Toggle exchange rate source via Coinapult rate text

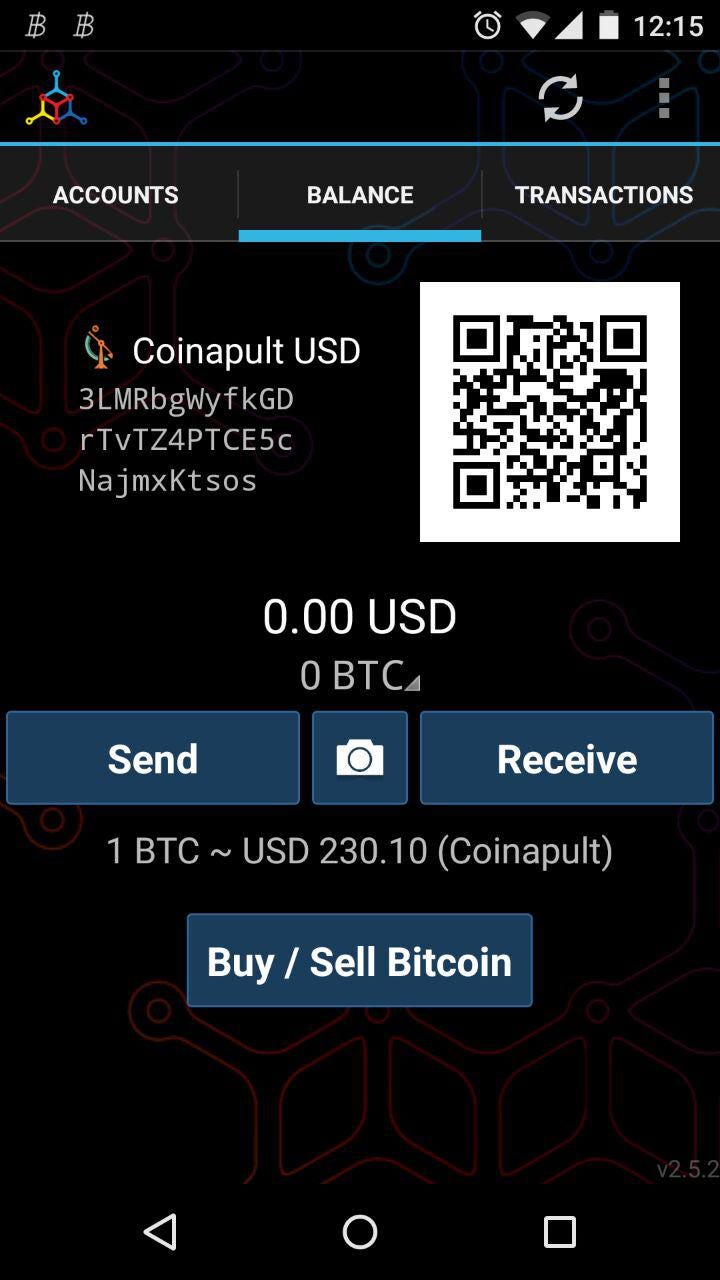pos(359,850)
